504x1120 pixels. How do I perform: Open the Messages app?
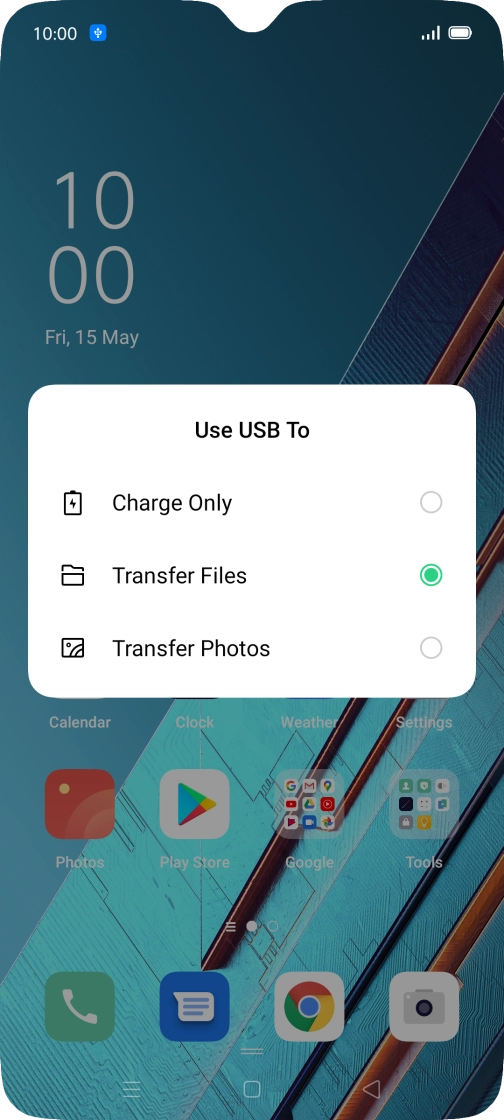194,1006
